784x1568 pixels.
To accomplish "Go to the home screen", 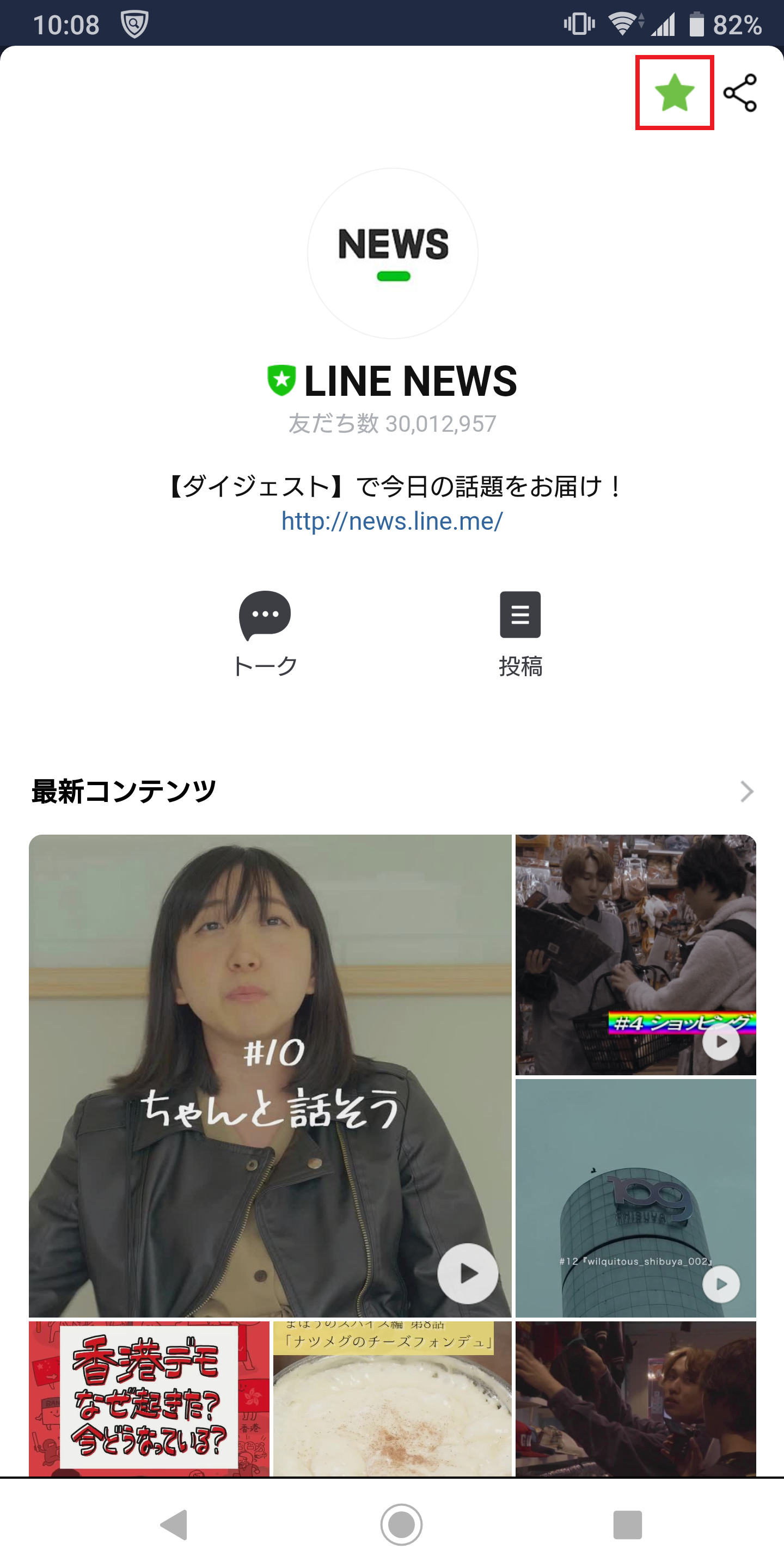I will [x=401, y=1525].
